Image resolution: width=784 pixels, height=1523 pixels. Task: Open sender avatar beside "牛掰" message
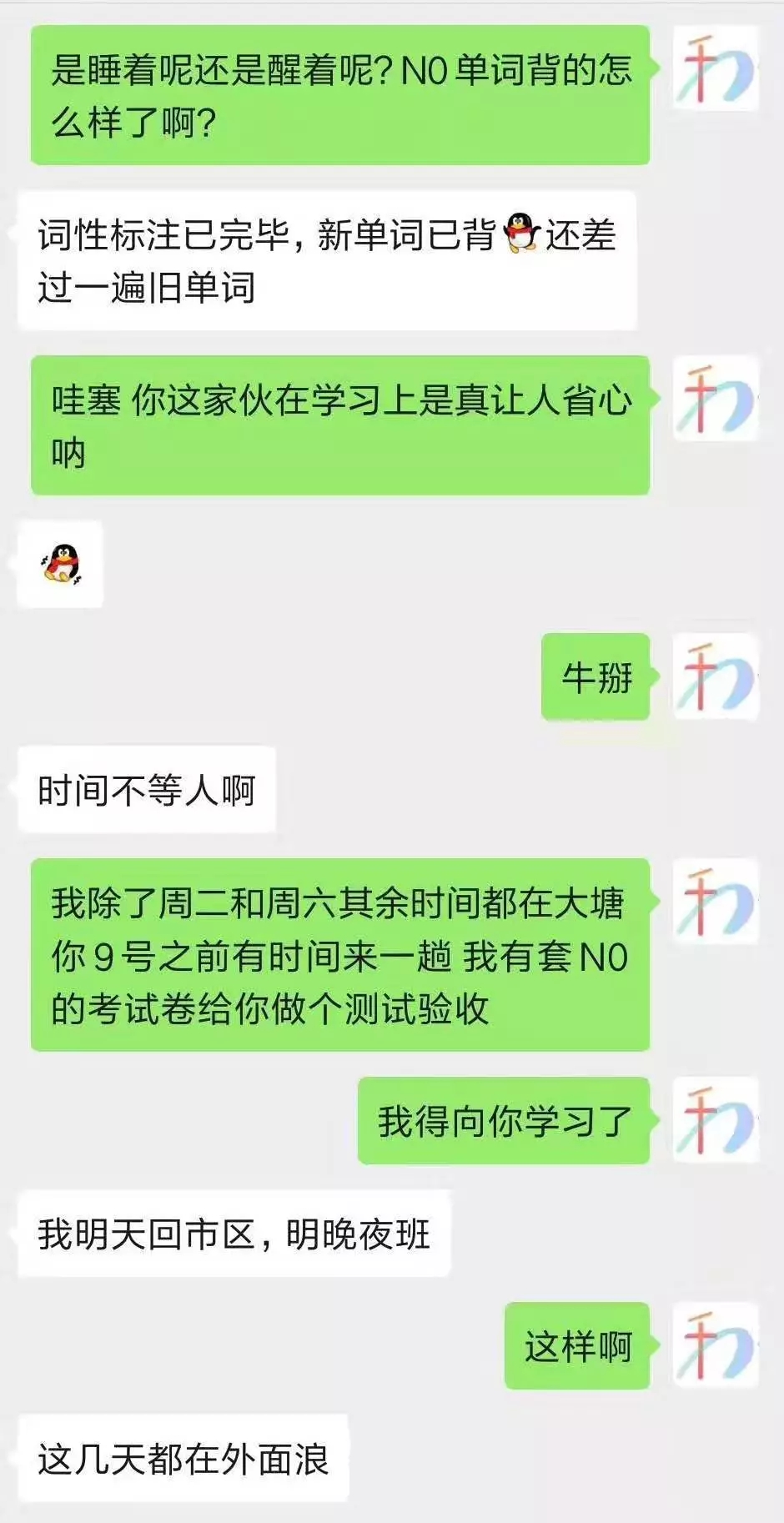[716, 676]
